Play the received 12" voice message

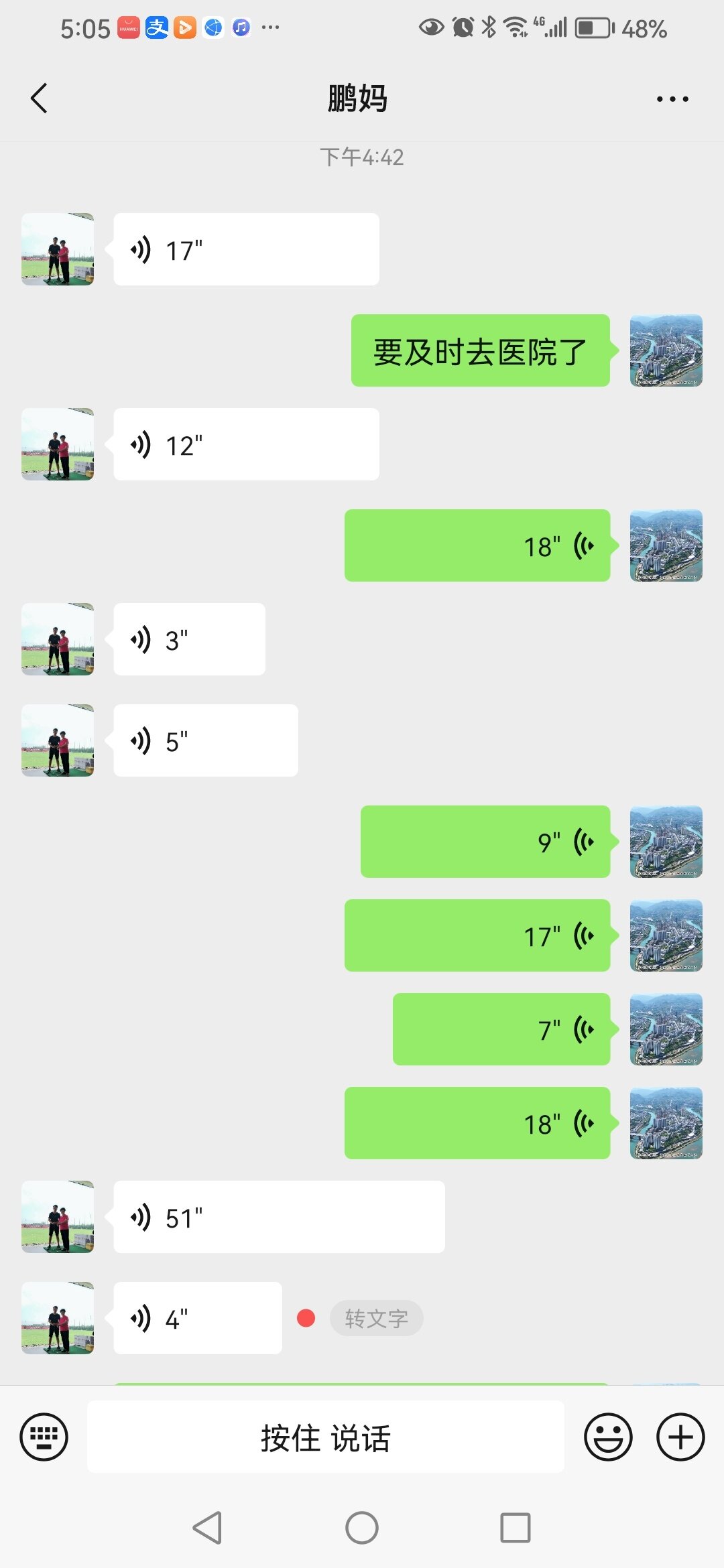pyautogui.click(x=246, y=444)
